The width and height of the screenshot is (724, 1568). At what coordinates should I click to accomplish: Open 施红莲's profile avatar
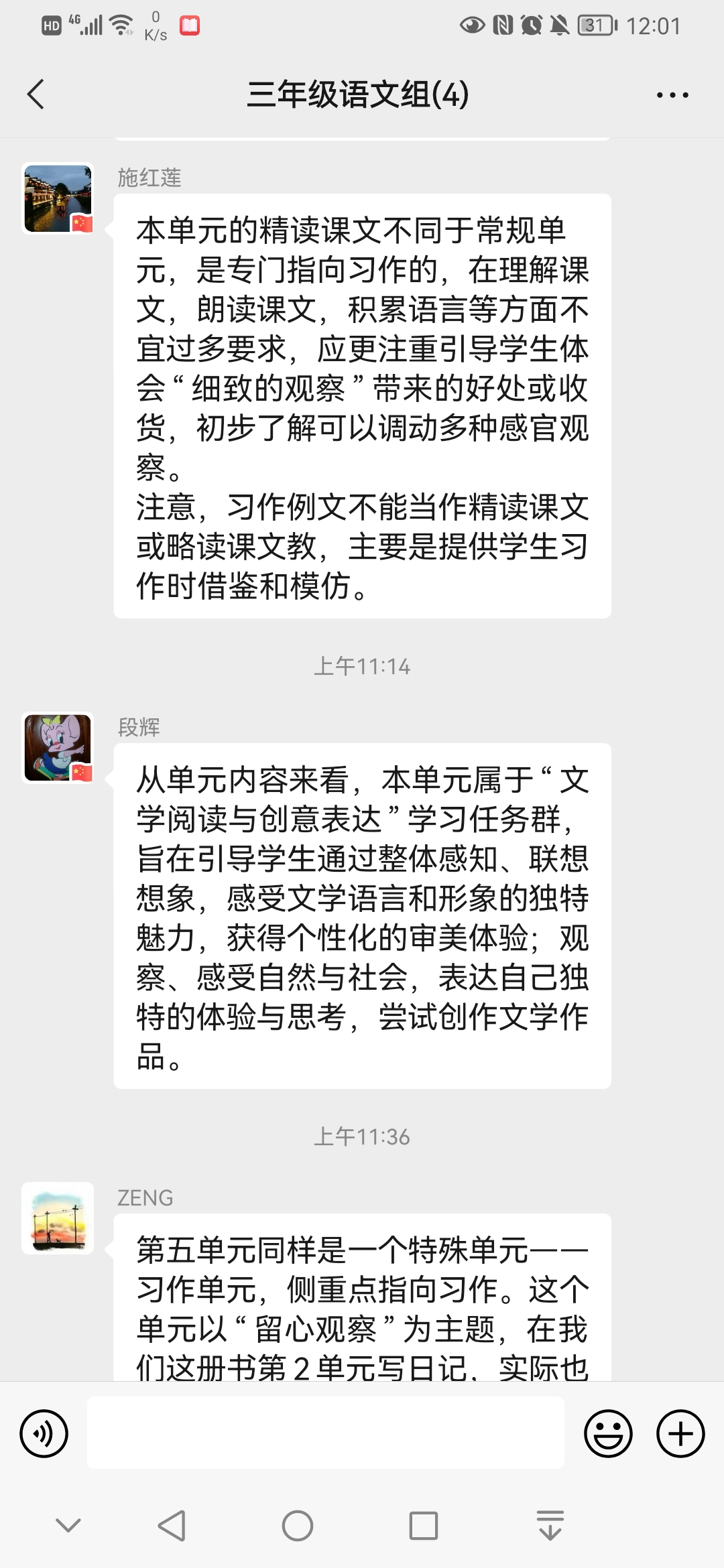(x=58, y=198)
